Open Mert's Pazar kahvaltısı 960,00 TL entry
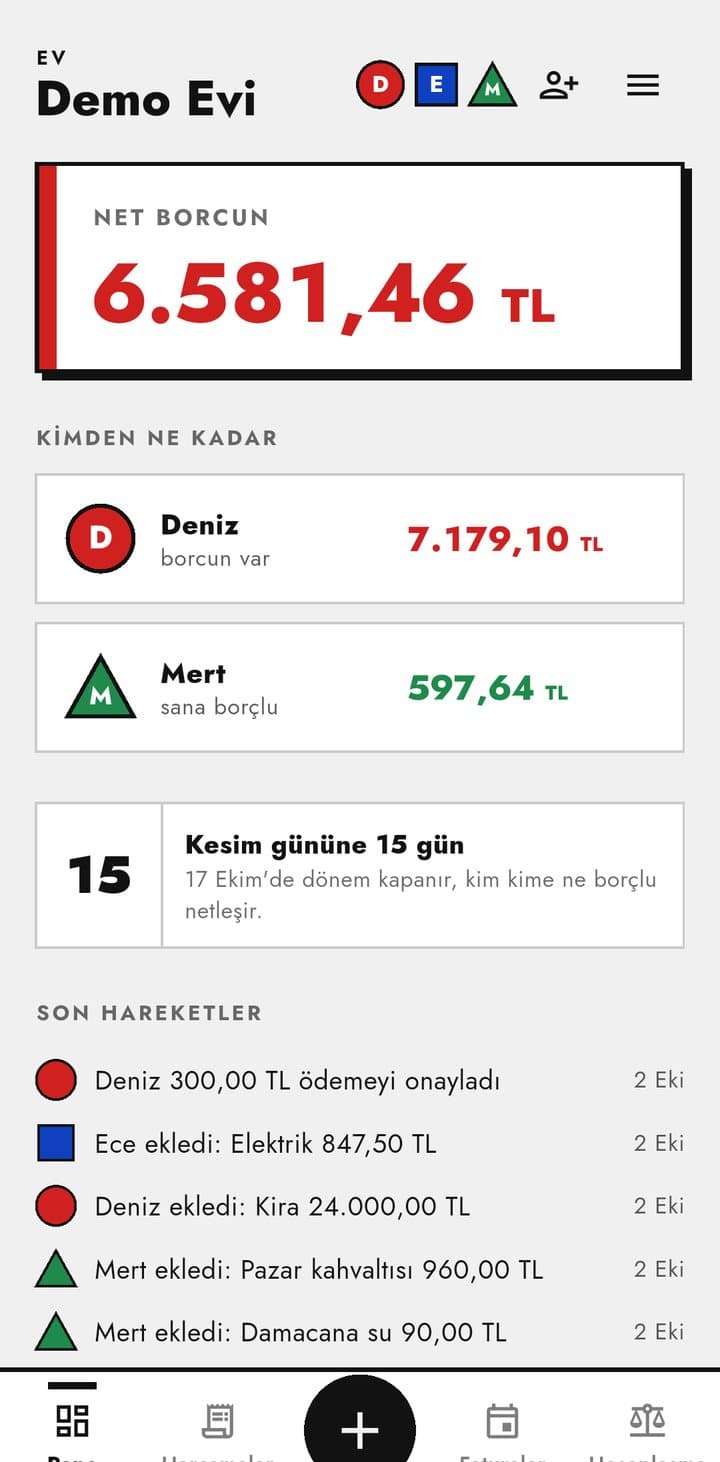Image resolution: width=720 pixels, height=1462 pixels. 360,1269
